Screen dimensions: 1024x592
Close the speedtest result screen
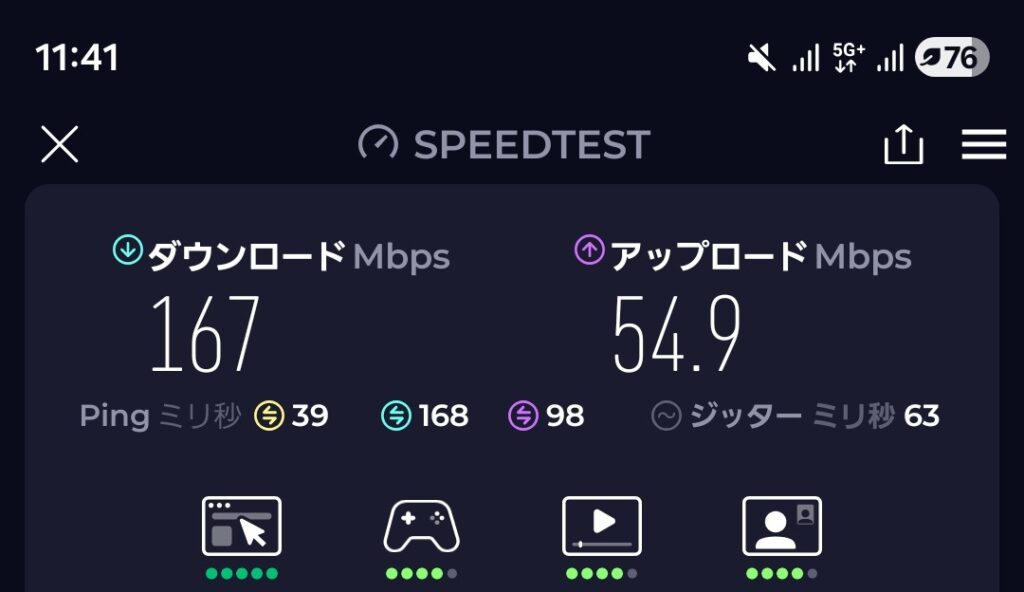tap(59, 145)
